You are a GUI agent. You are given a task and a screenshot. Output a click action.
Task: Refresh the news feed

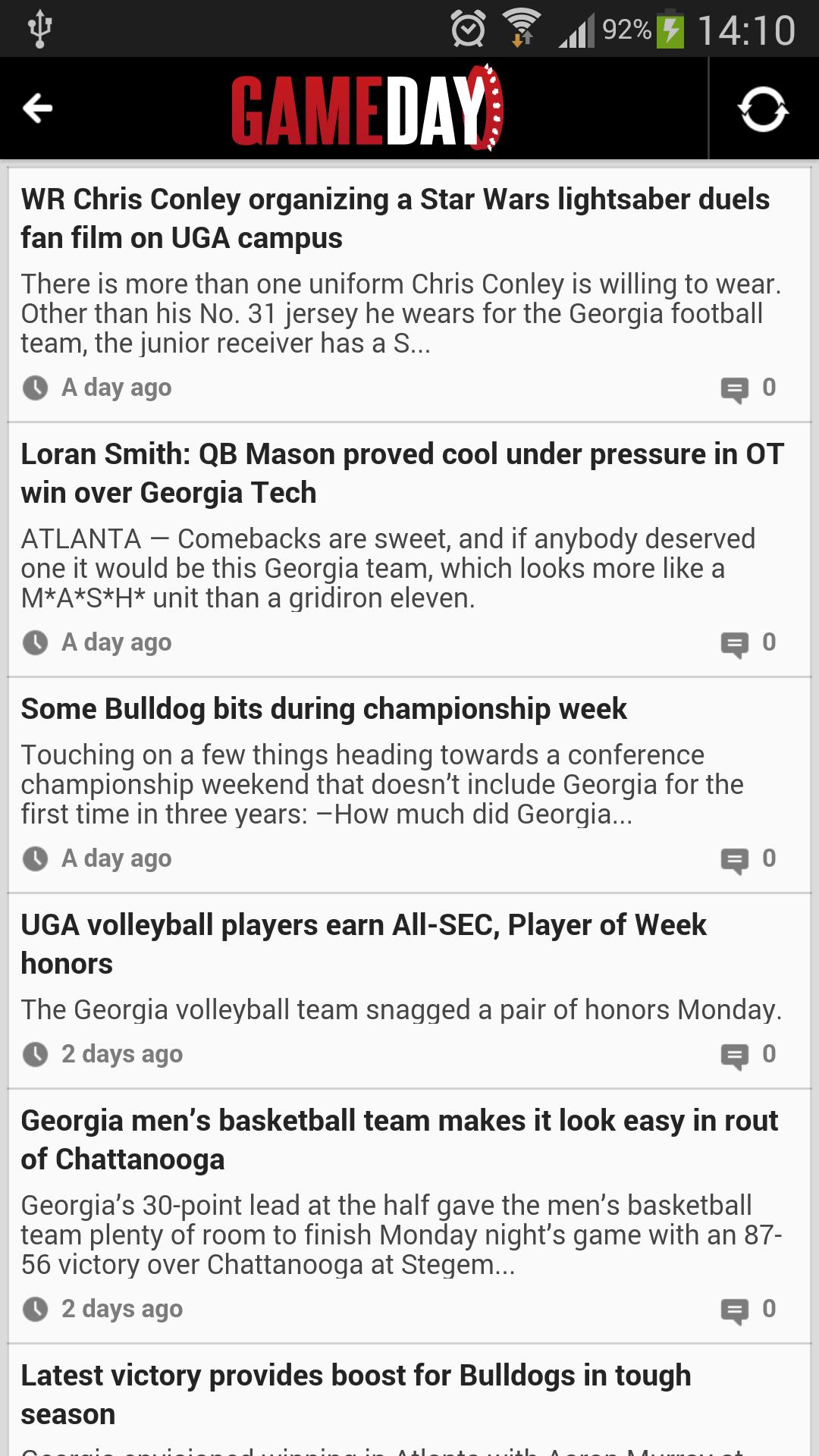763,108
